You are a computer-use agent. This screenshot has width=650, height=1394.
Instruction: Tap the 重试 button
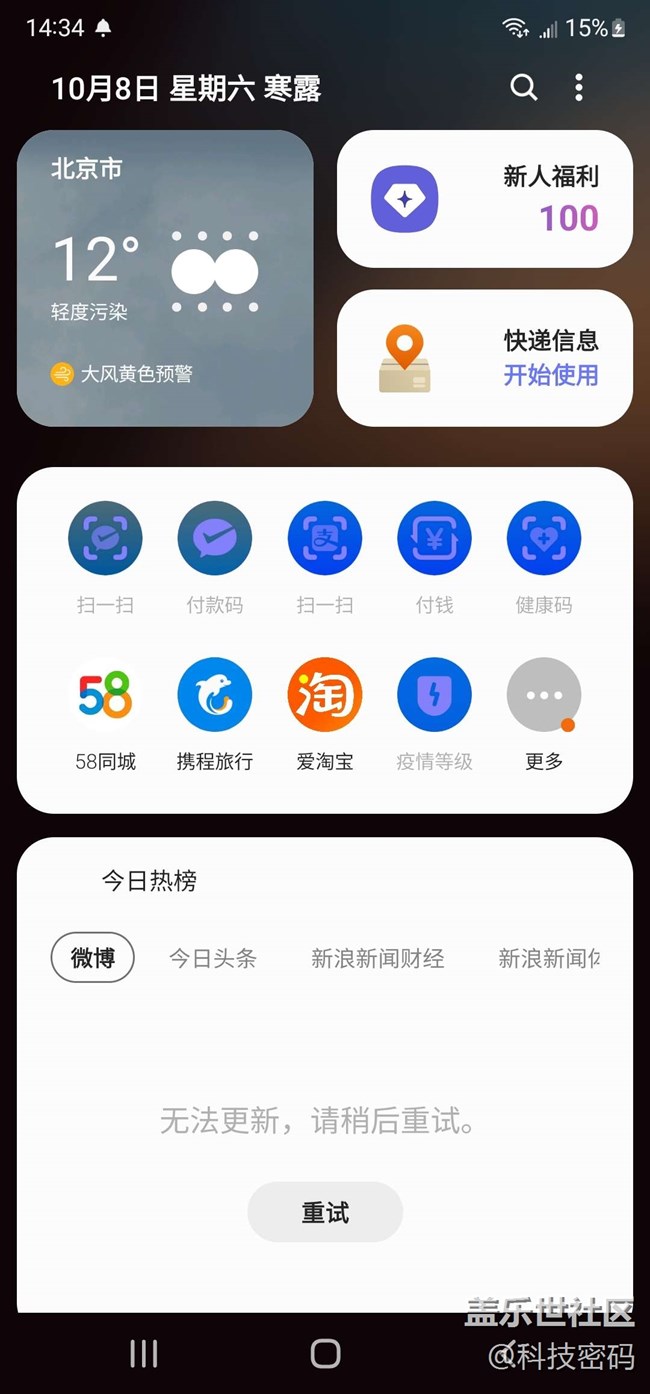click(325, 1212)
